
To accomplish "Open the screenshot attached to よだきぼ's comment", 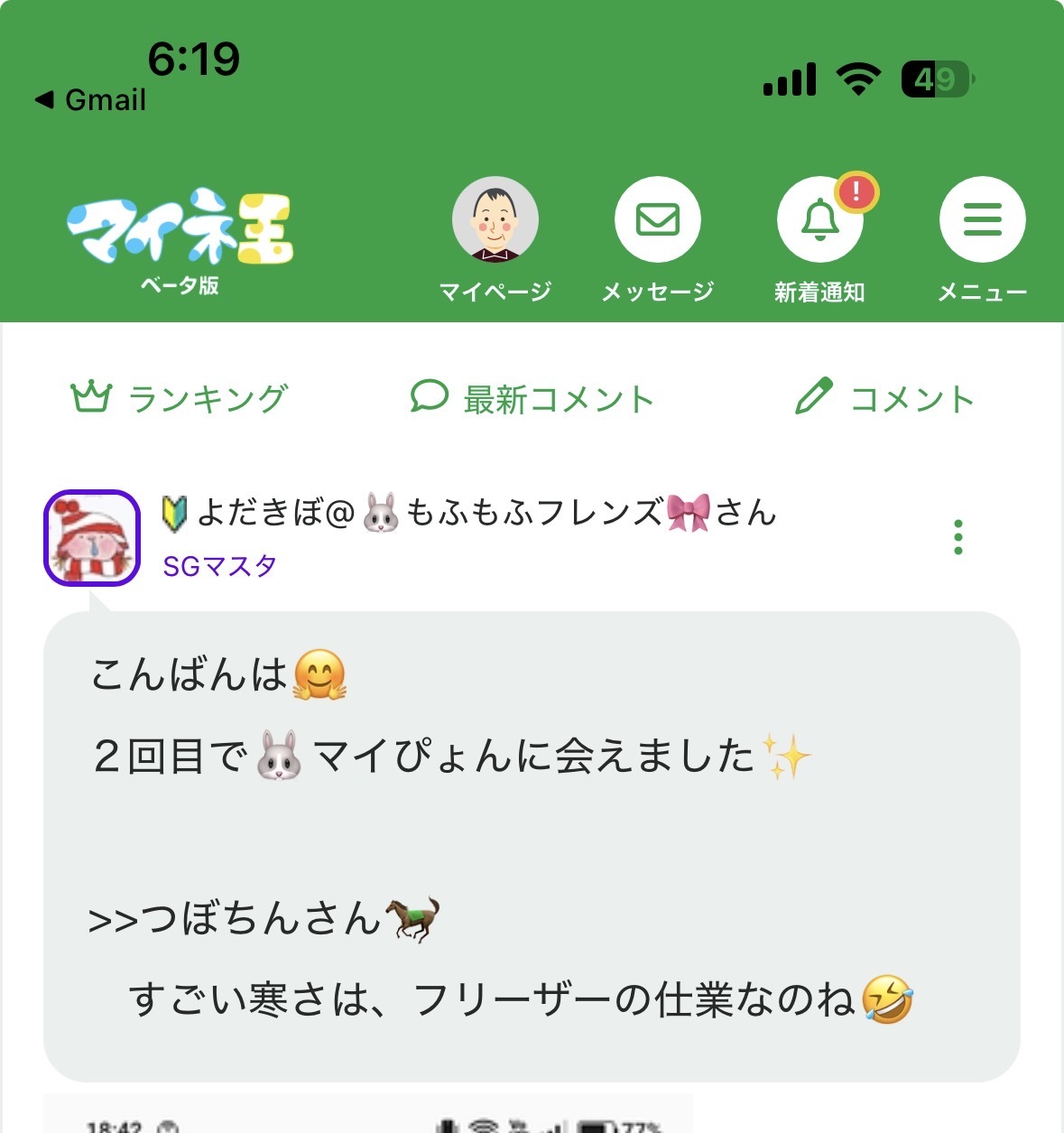I will (368, 1114).
